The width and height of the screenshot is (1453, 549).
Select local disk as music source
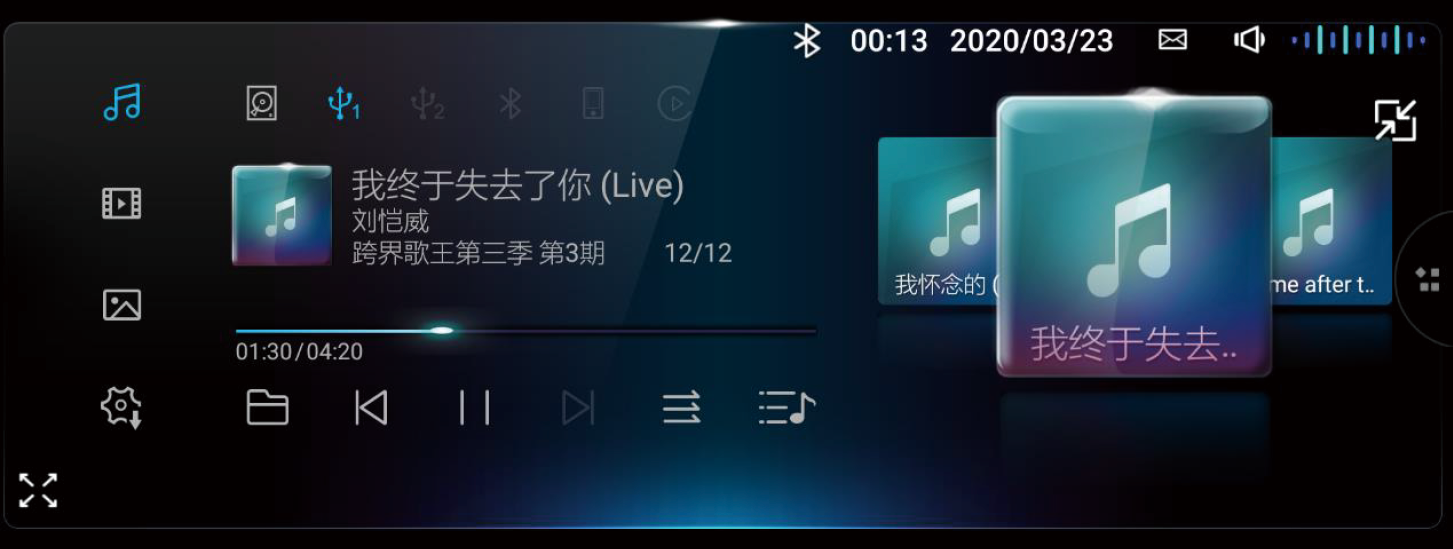click(x=261, y=103)
